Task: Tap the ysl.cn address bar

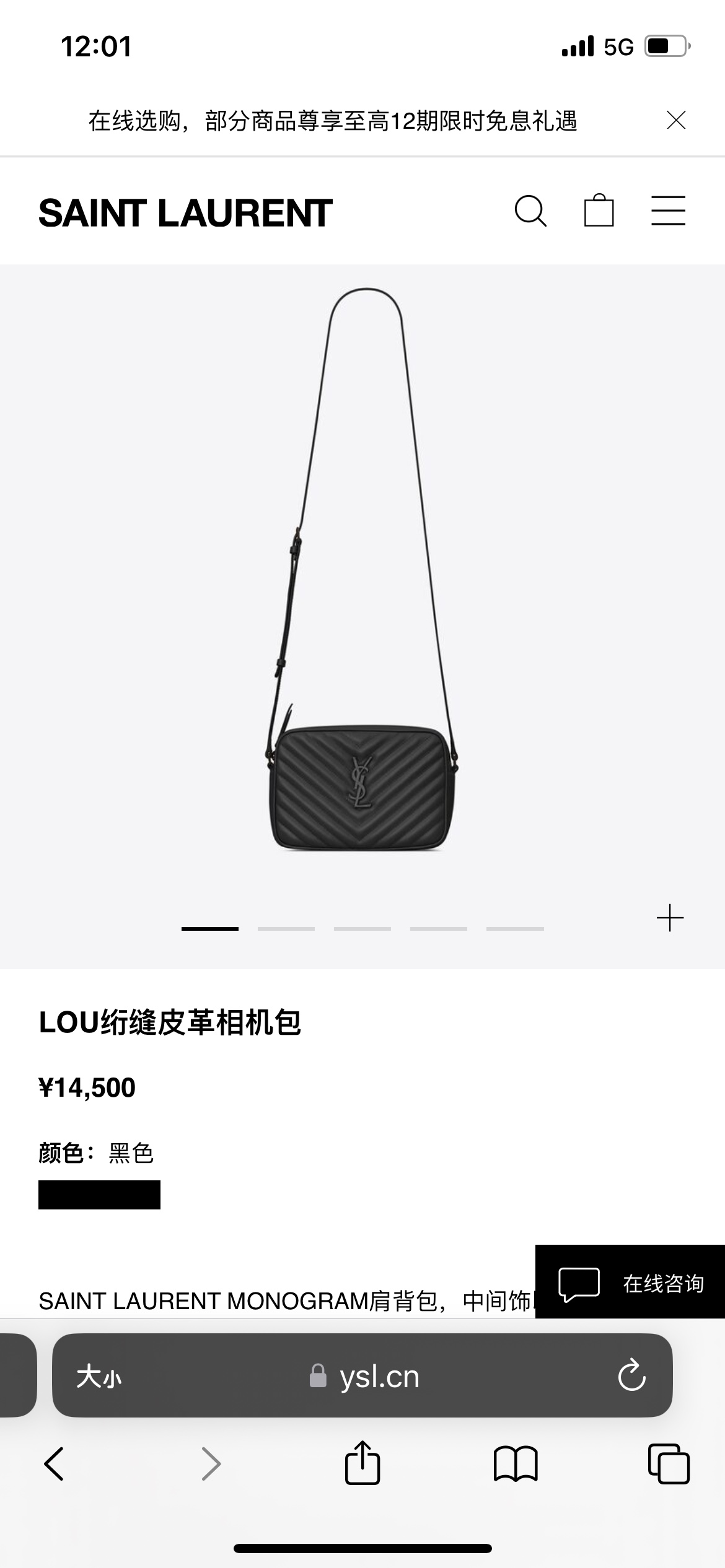Action: [x=366, y=1377]
